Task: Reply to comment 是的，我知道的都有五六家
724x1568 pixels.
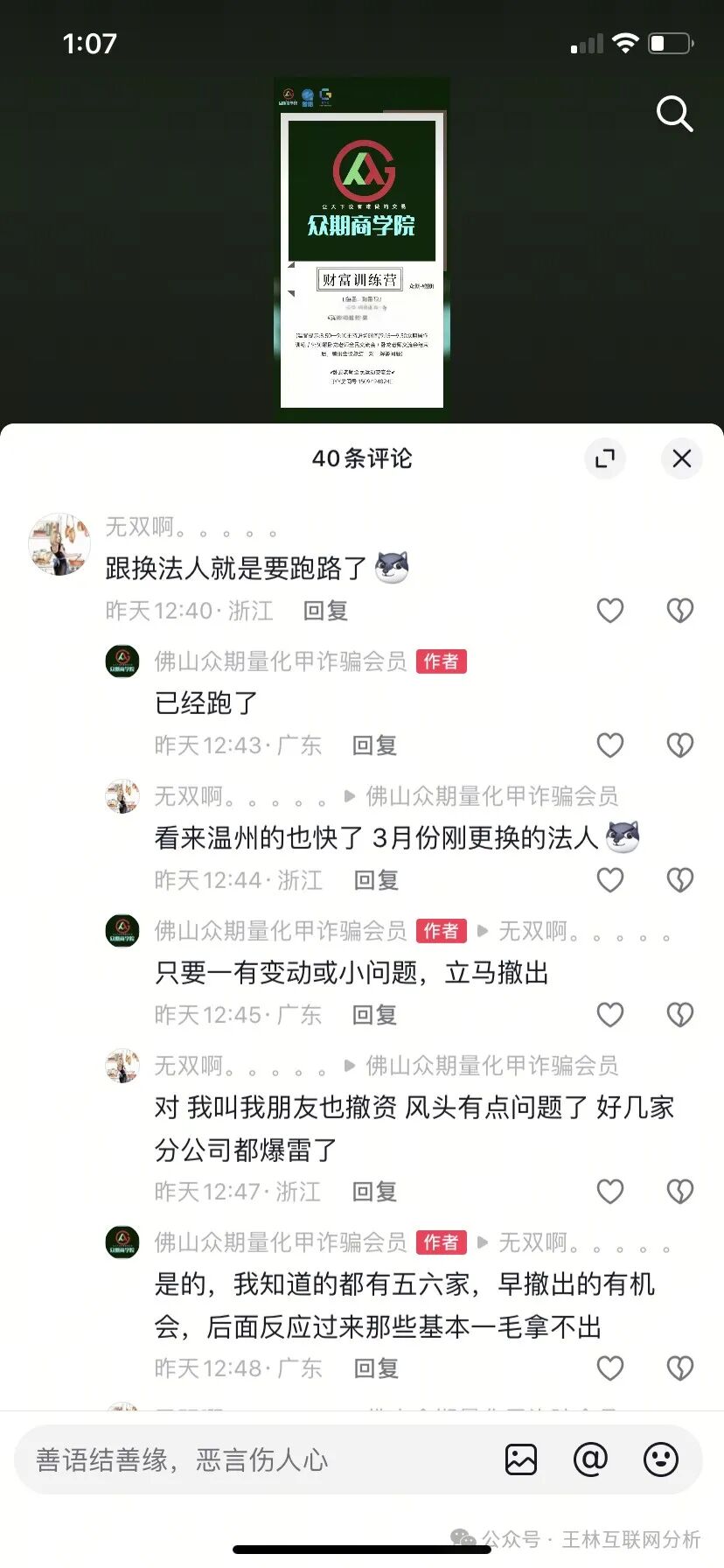Action: tap(376, 1368)
